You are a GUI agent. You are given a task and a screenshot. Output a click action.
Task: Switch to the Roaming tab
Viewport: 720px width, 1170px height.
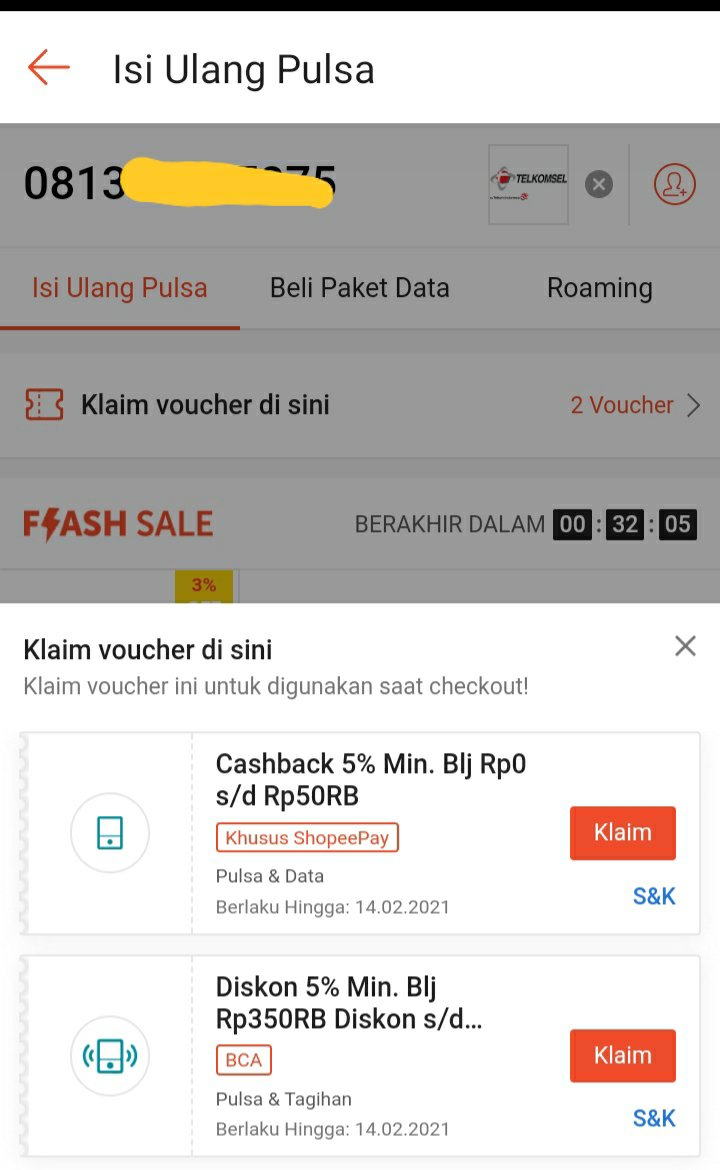point(599,288)
